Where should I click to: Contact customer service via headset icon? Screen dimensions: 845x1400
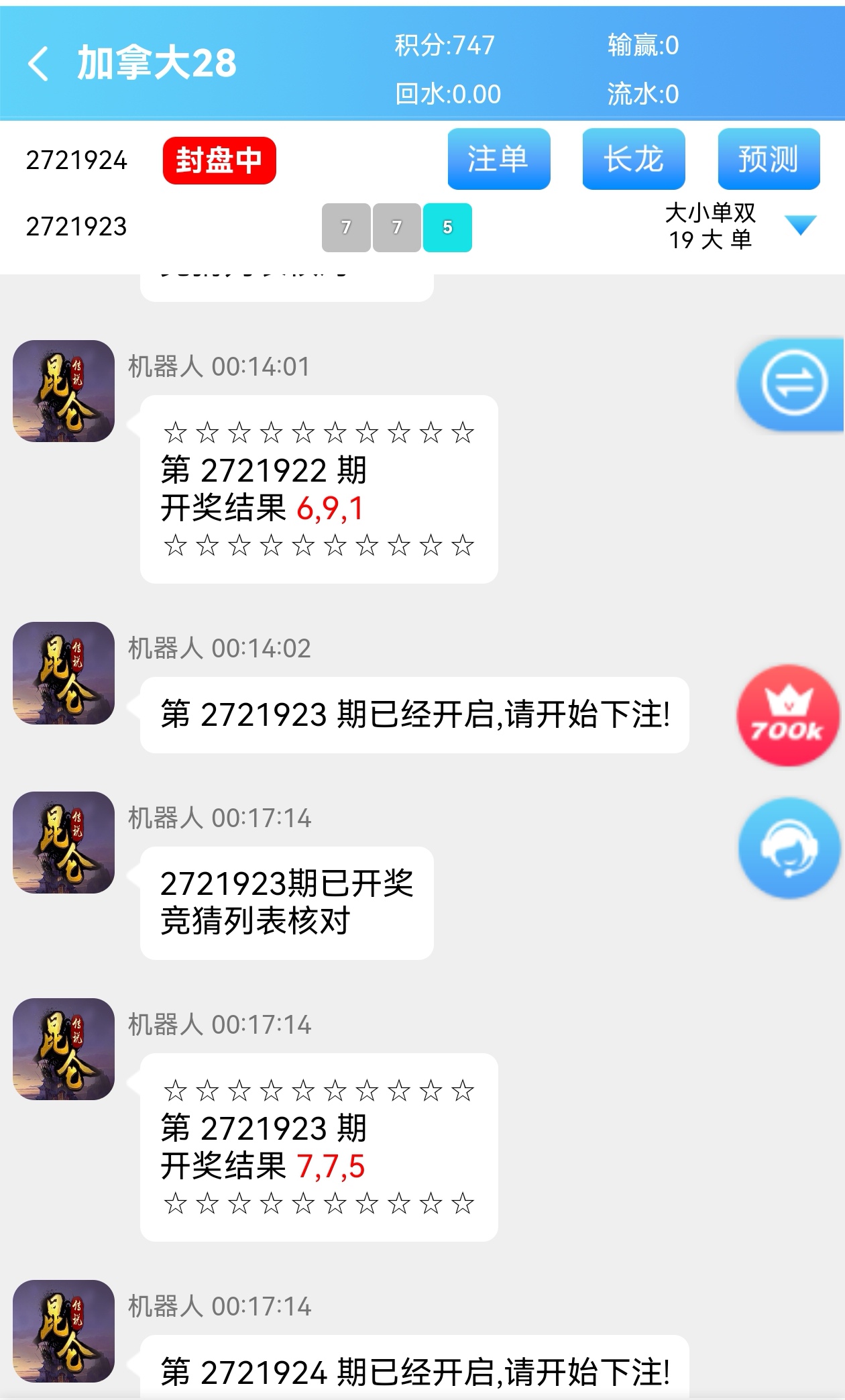(x=789, y=847)
